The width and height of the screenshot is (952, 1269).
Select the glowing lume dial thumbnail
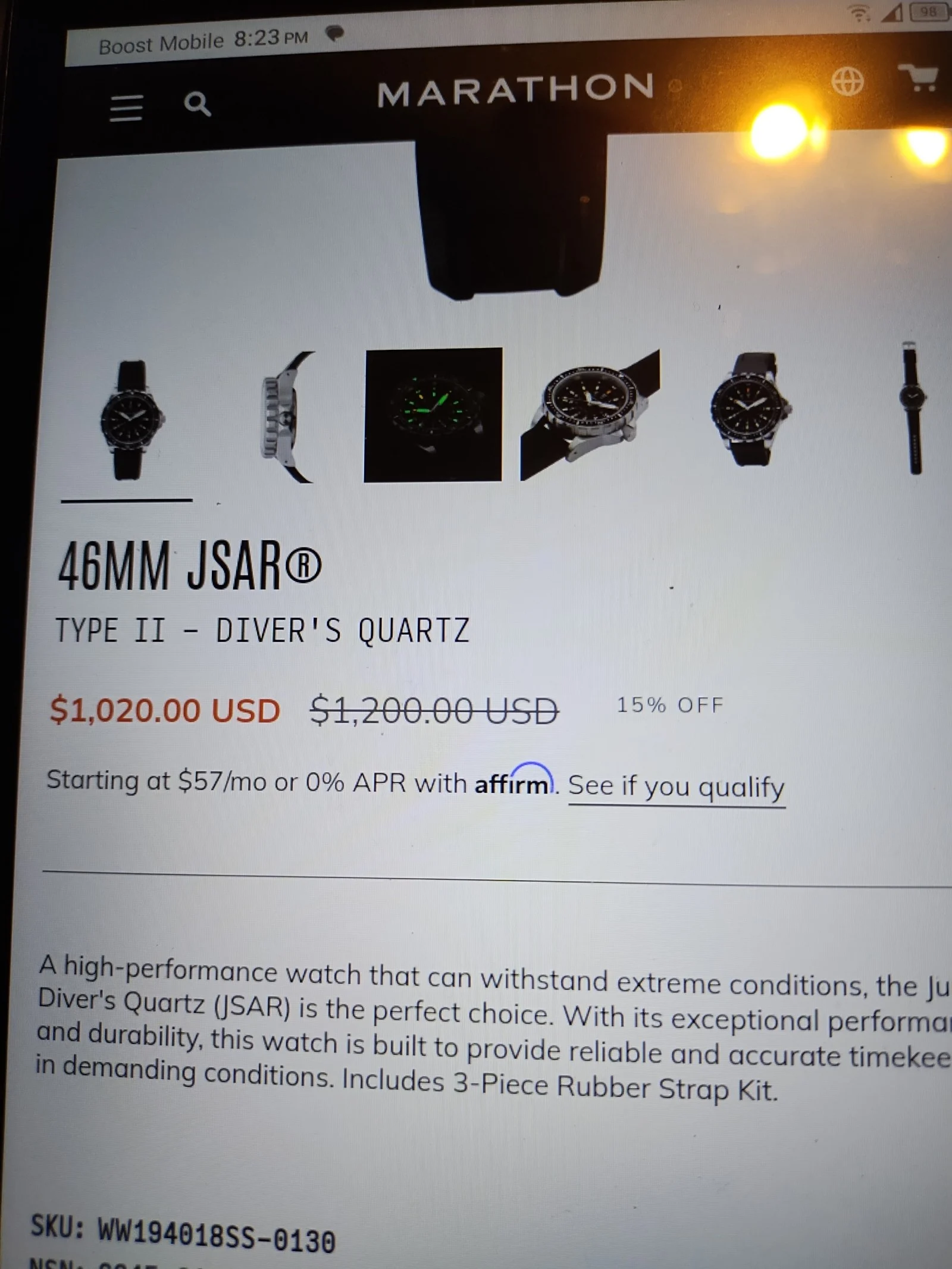click(433, 415)
